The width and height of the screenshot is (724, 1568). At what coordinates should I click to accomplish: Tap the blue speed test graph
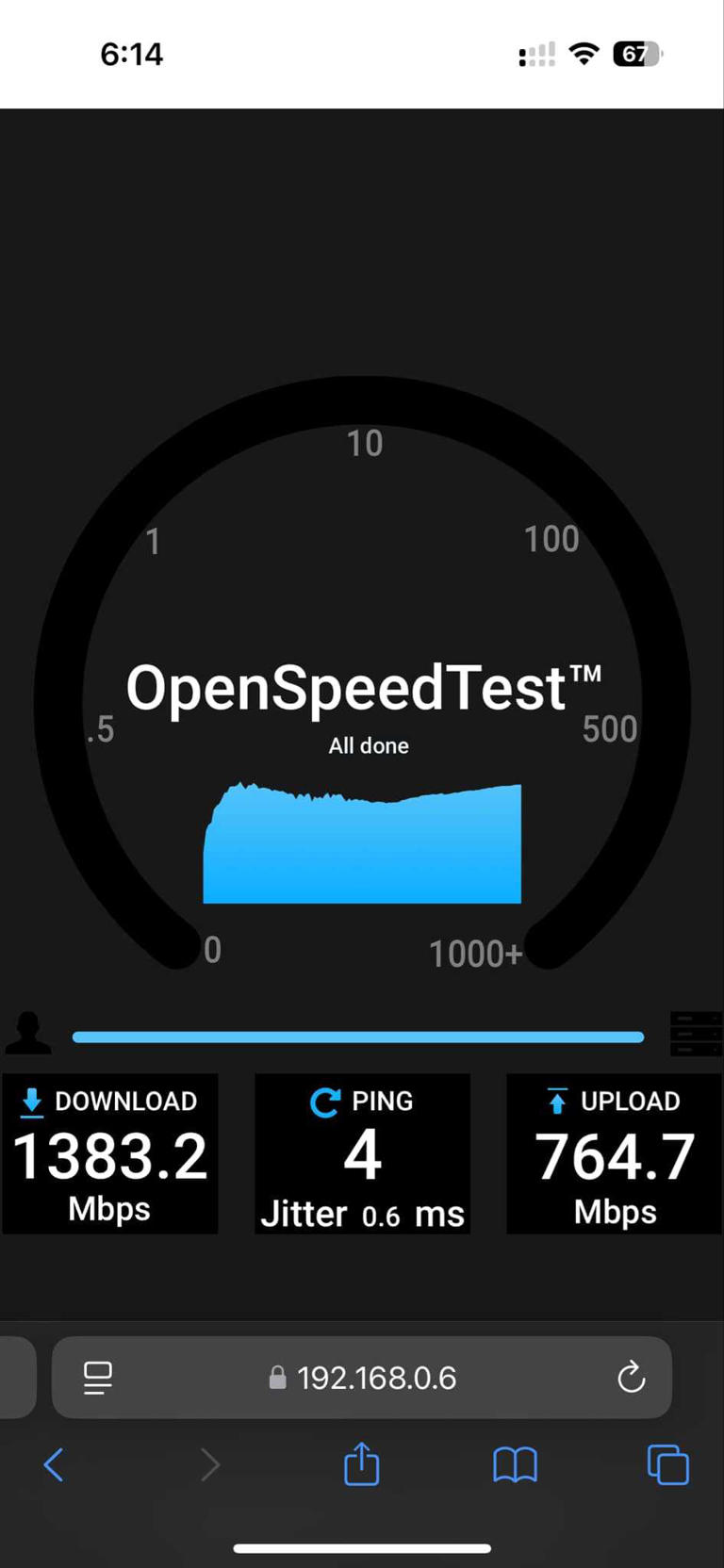coord(362,843)
